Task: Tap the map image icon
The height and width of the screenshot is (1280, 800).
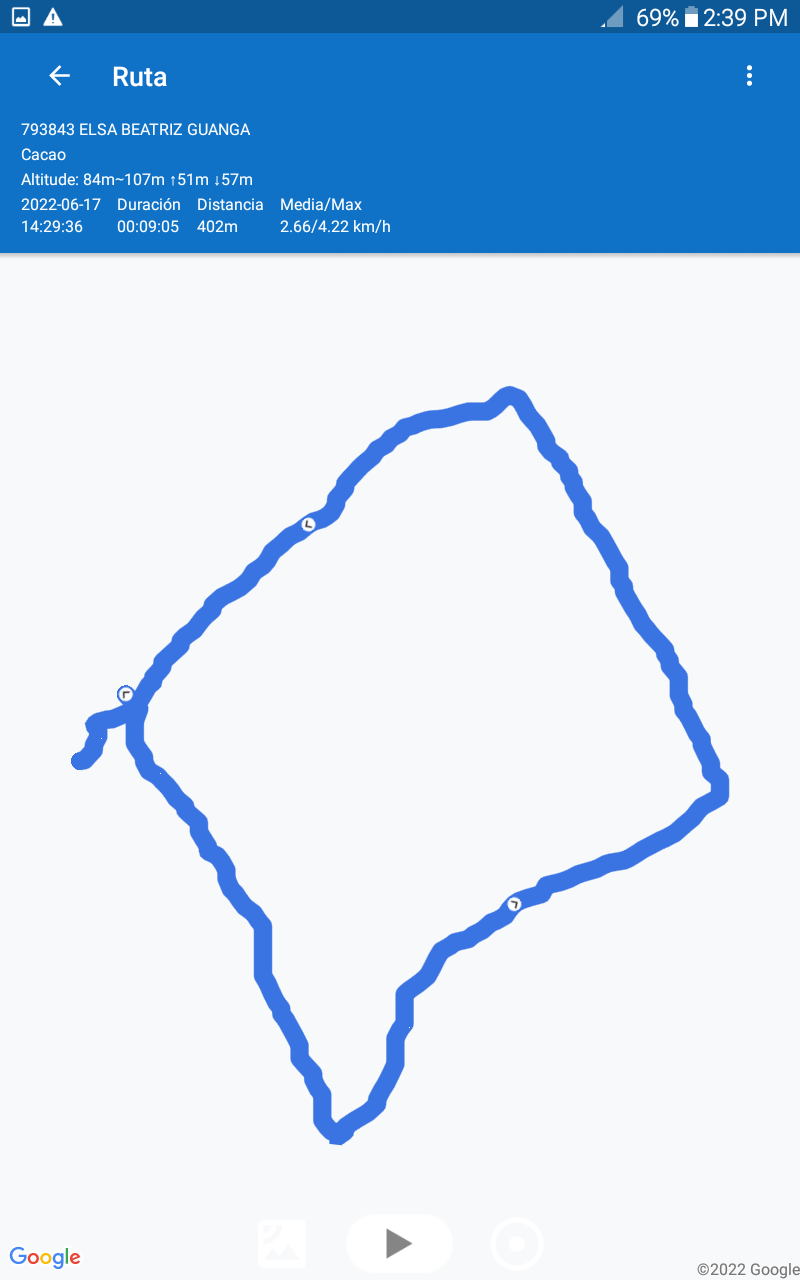Action: tap(283, 1244)
